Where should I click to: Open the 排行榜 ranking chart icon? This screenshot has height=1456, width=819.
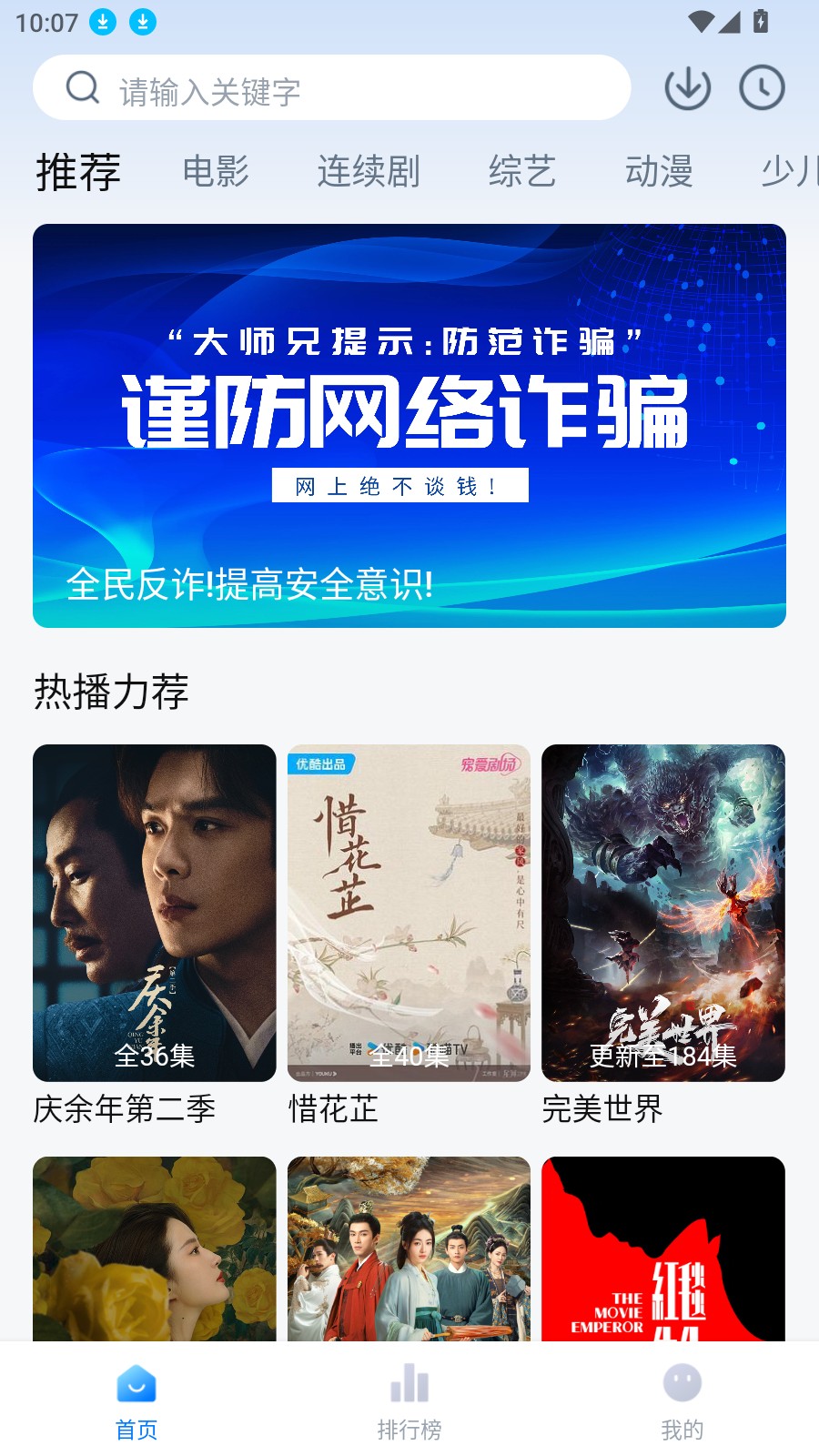(409, 1384)
